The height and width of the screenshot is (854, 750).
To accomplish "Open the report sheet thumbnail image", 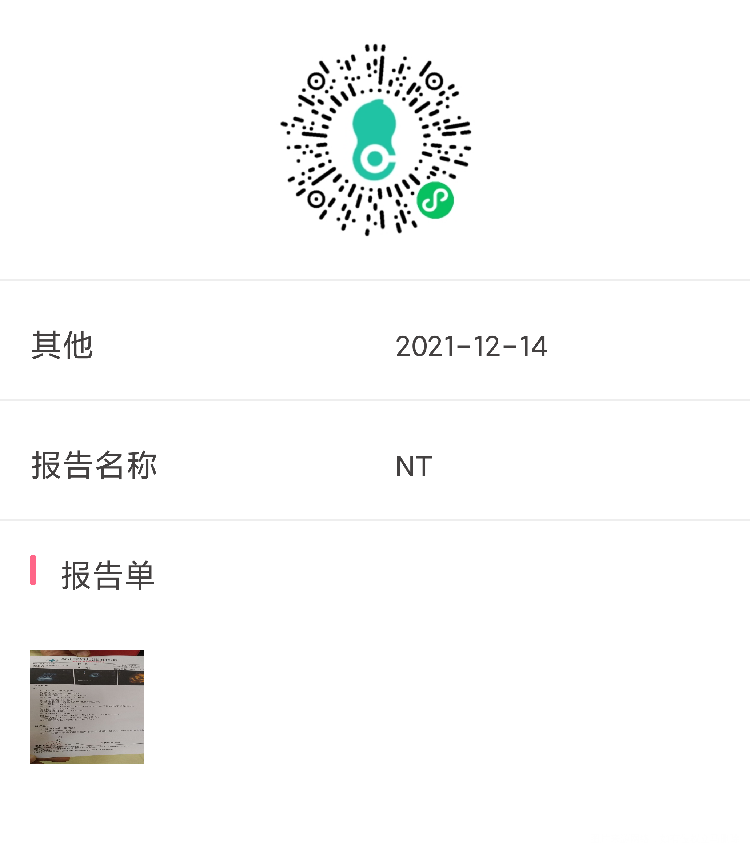I will tap(87, 706).
